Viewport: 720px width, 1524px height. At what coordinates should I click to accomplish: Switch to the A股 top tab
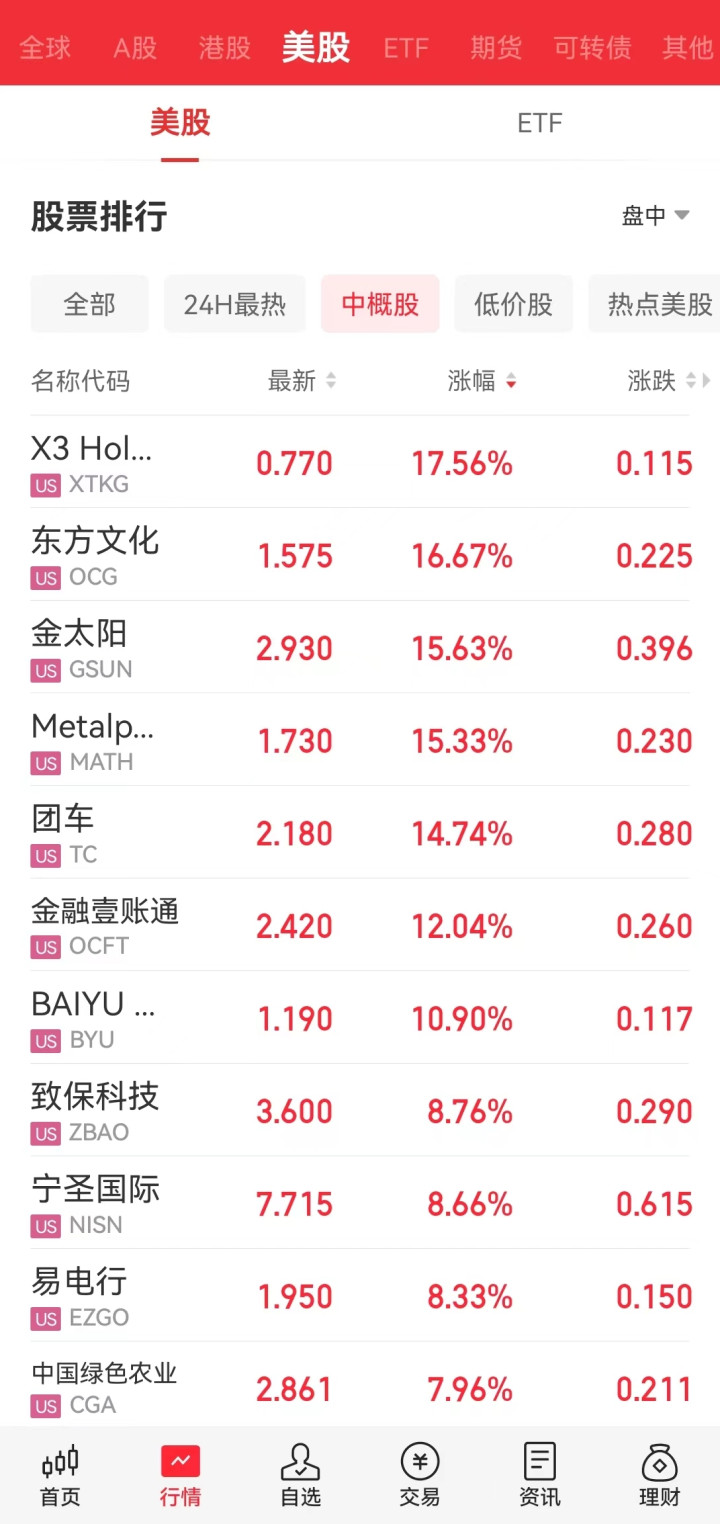pyautogui.click(x=135, y=47)
